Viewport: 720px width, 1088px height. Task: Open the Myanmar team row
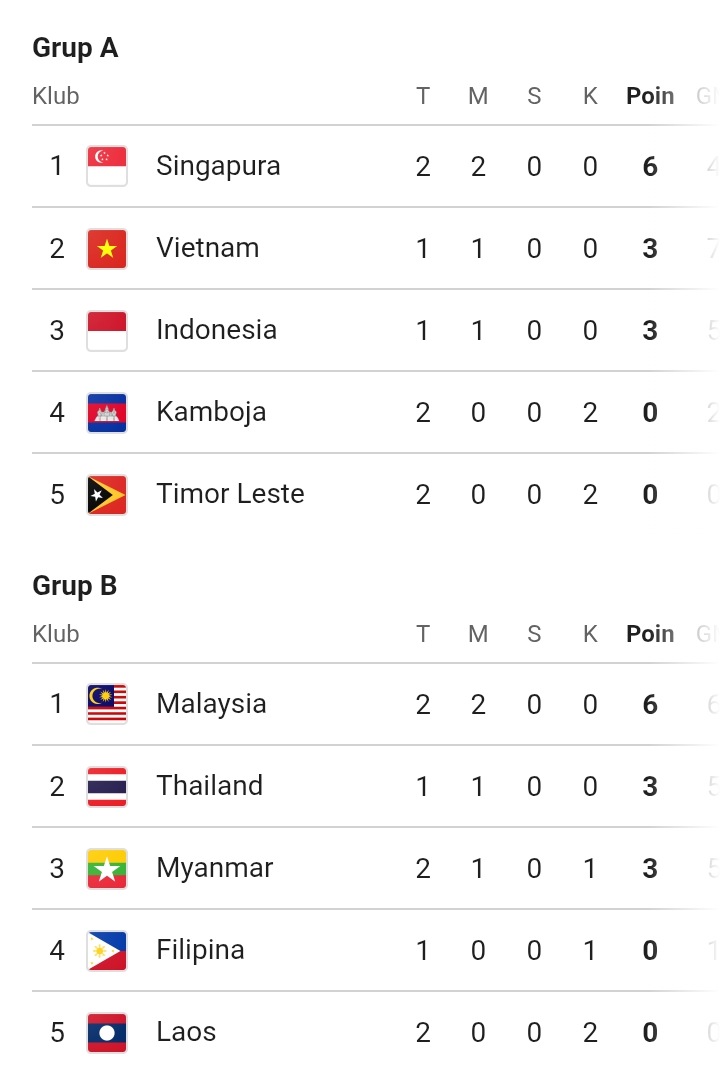(x=376, y=868)
